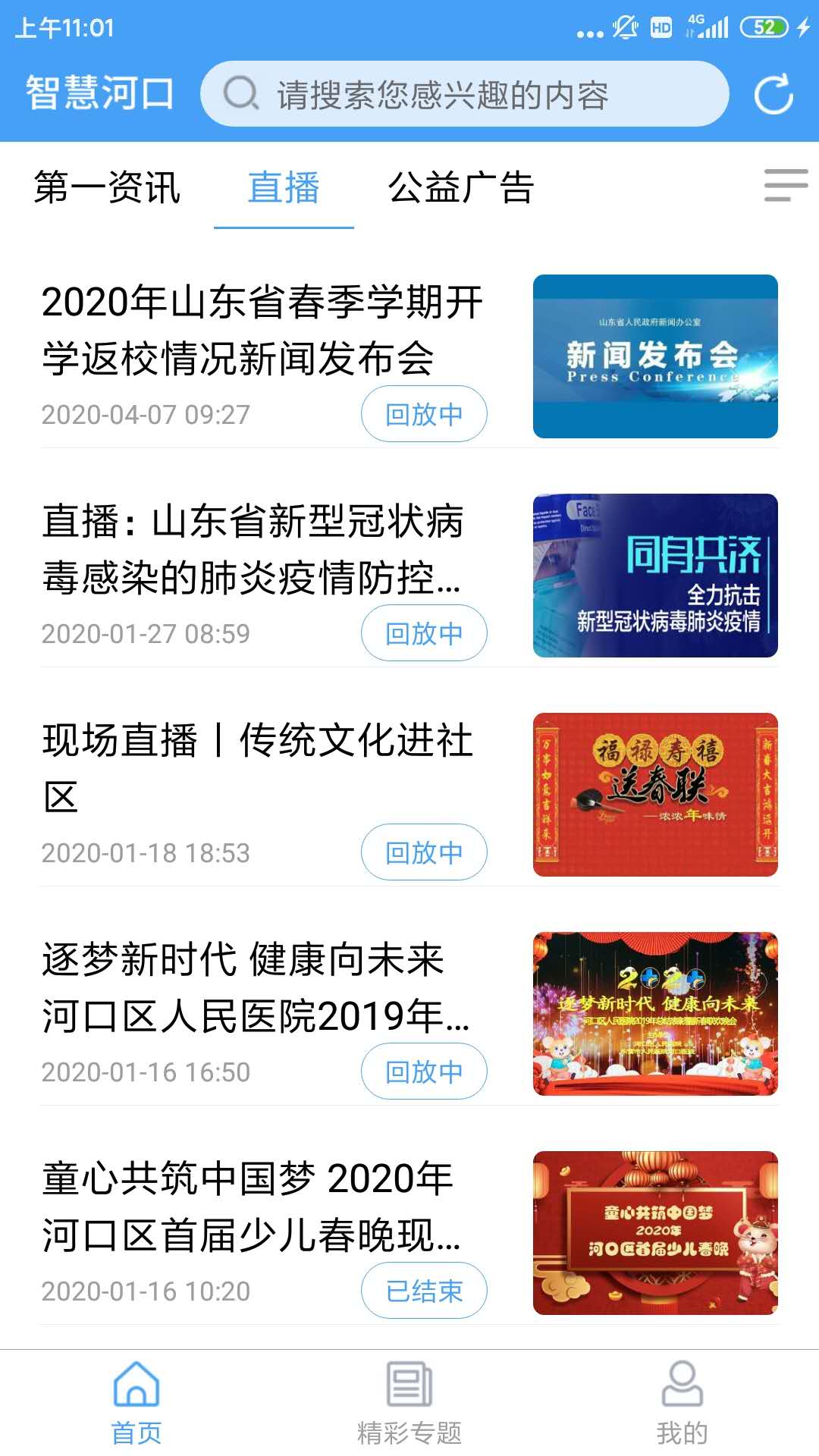Switch to the 公益广告 tab
This screenshot has width=819, height=1456.
click(x=461, y=190)
